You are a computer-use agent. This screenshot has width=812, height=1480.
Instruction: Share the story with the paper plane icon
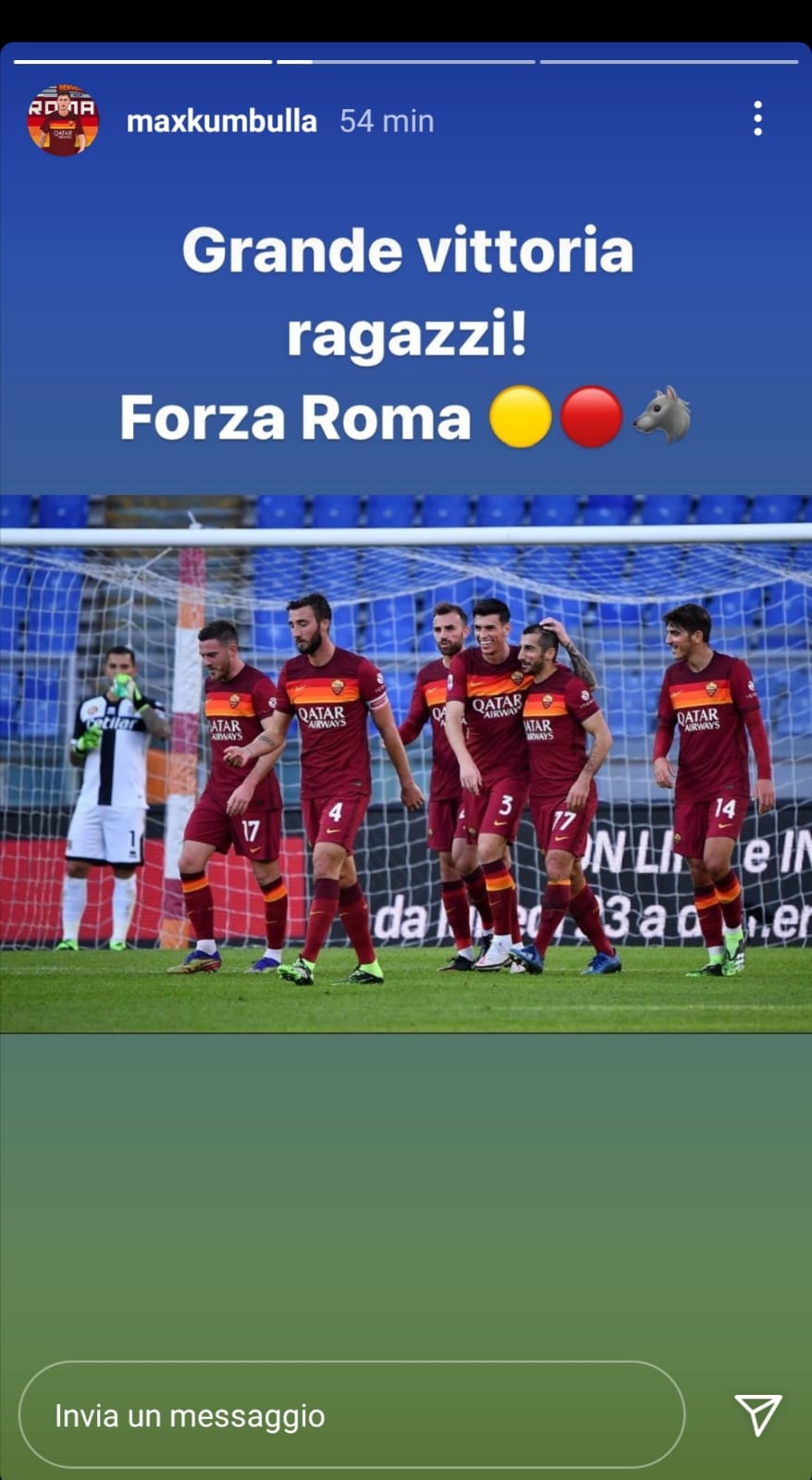757,1414
